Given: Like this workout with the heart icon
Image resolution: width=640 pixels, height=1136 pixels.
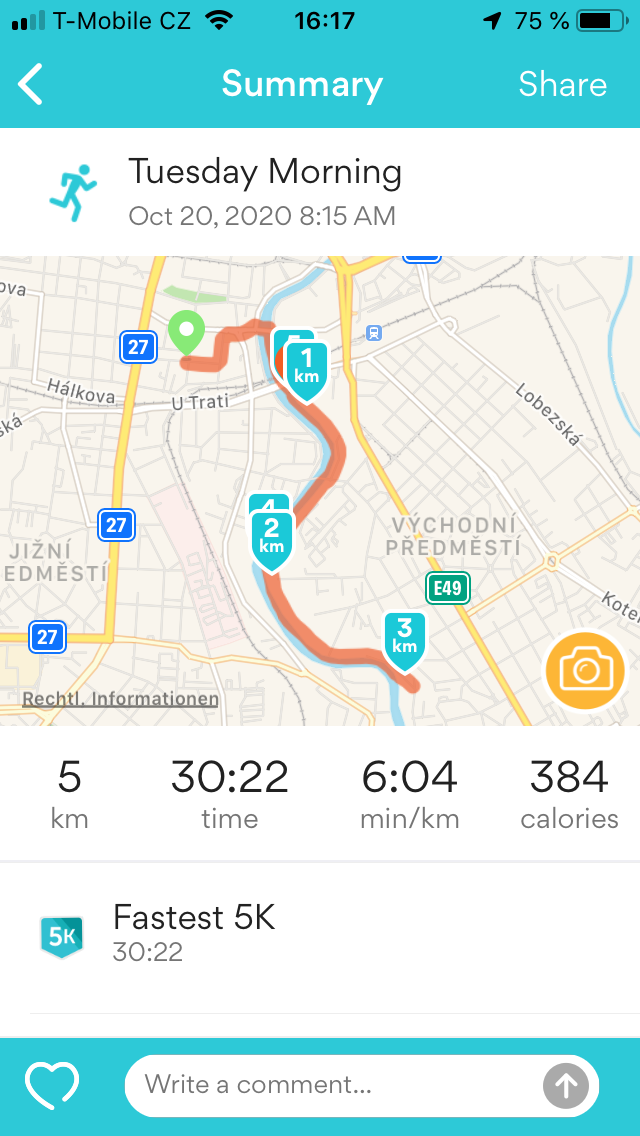Looking at the screenshot, I should 51,1085.
